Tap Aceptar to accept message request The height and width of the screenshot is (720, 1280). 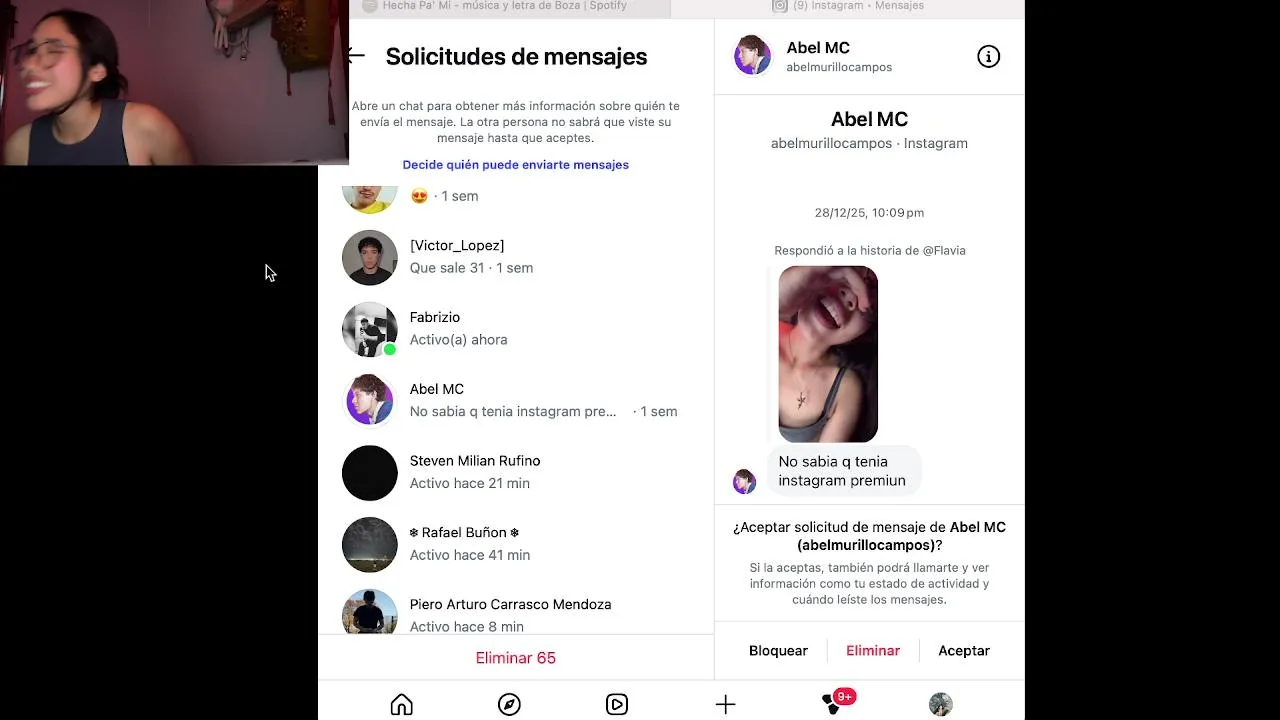(964, 651)
